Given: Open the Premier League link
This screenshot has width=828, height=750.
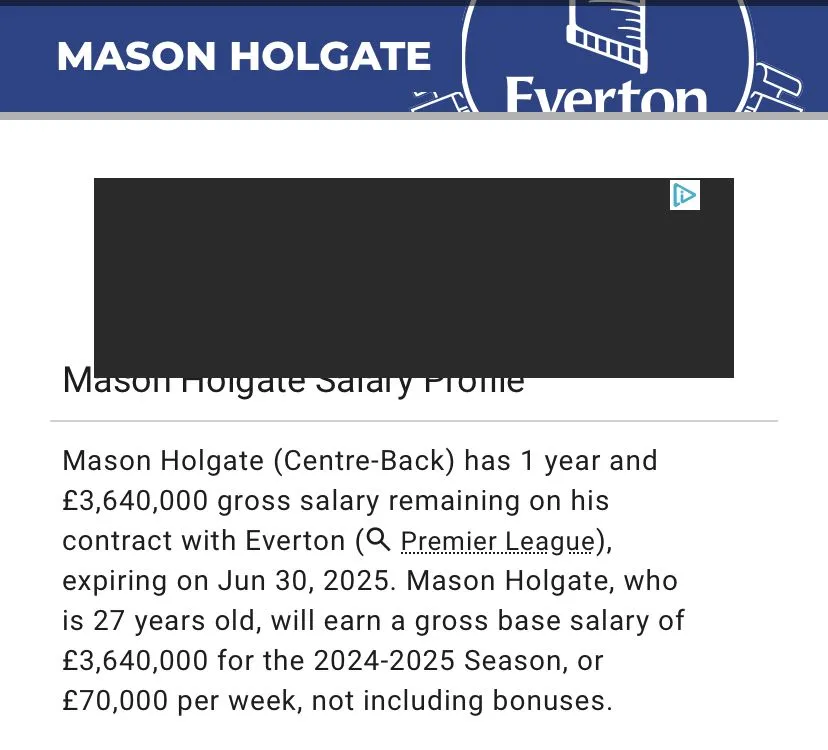Looking at the screenshot, I should tap(497, 541).
